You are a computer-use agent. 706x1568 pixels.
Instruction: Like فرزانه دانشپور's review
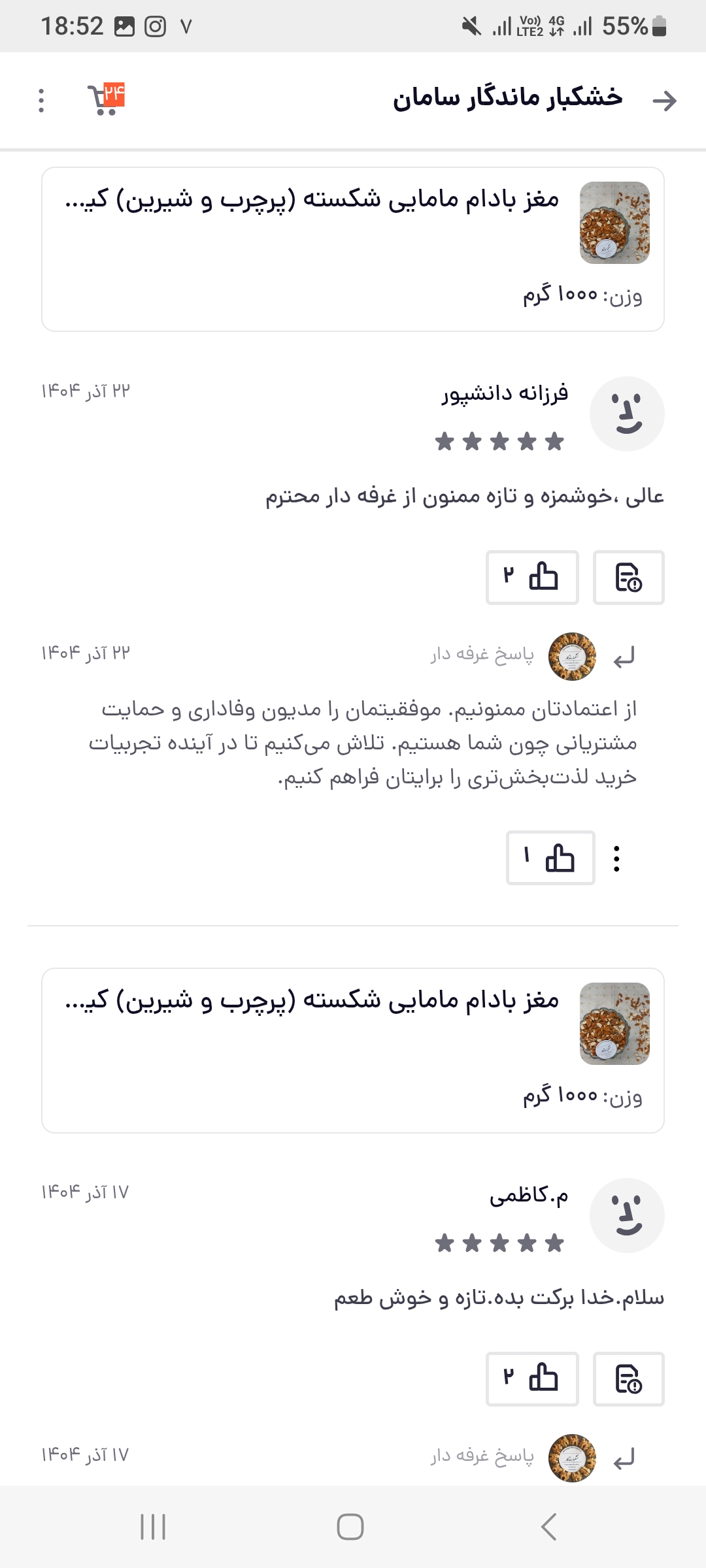click(532, 578)
